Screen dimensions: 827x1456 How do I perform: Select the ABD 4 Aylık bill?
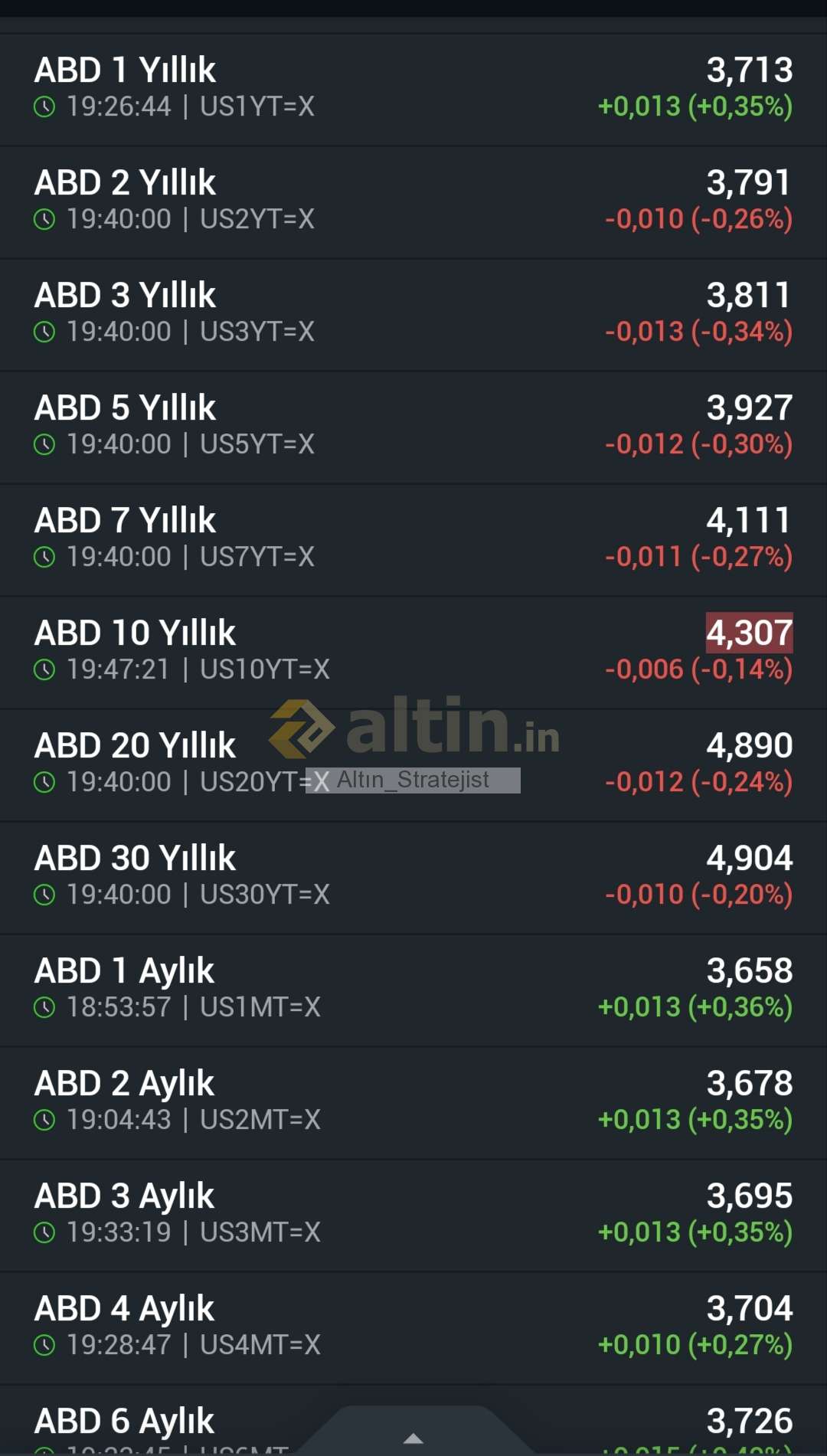413,1327
